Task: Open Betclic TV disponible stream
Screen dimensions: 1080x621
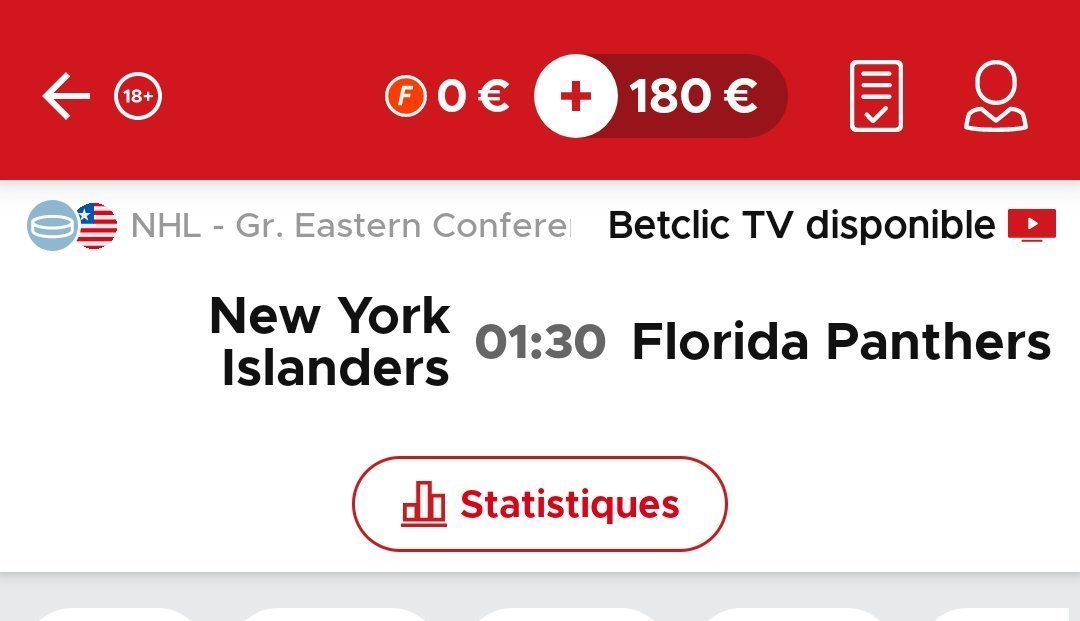Action: pos(831,226)
